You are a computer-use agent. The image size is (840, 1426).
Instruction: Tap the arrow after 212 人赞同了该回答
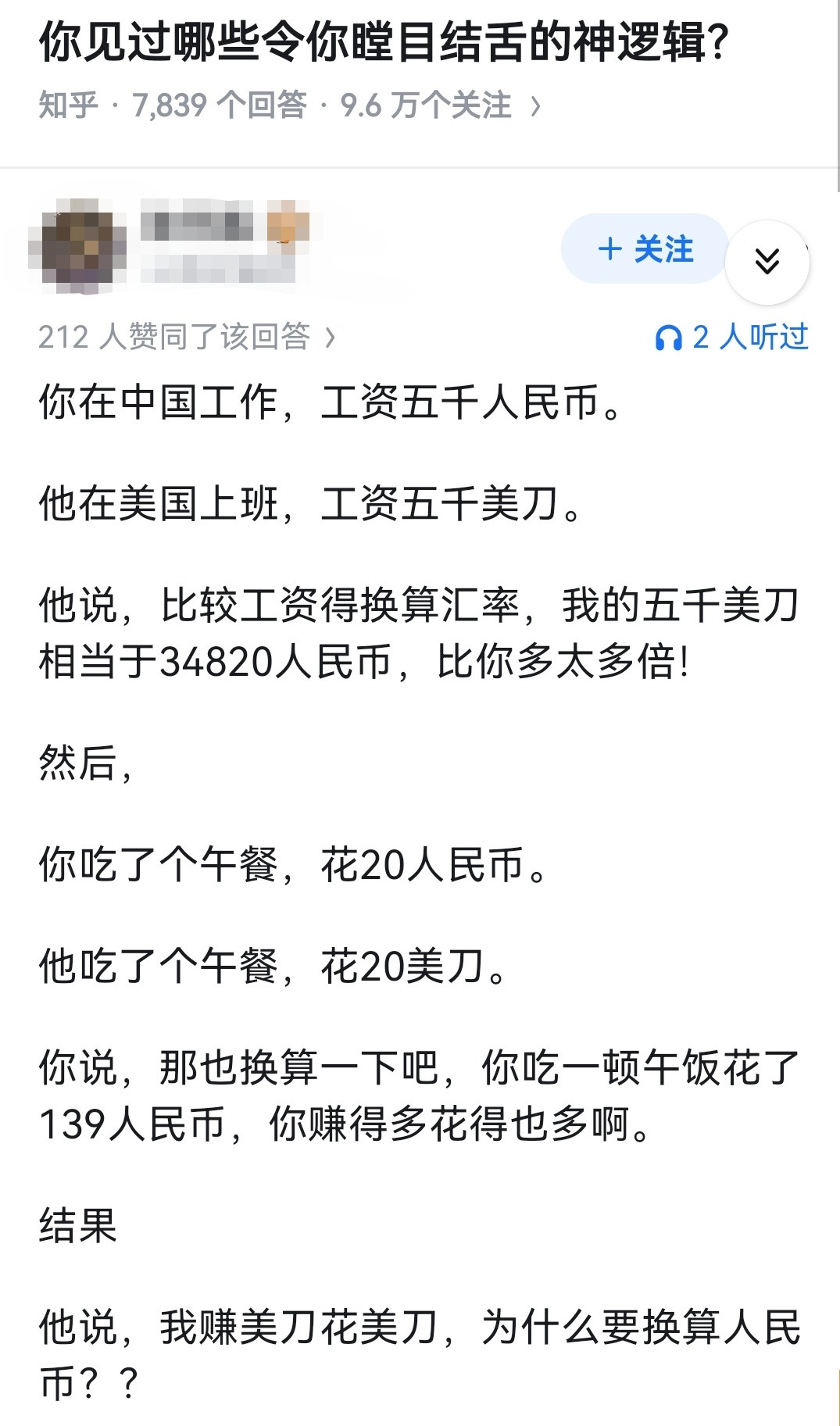329,337
